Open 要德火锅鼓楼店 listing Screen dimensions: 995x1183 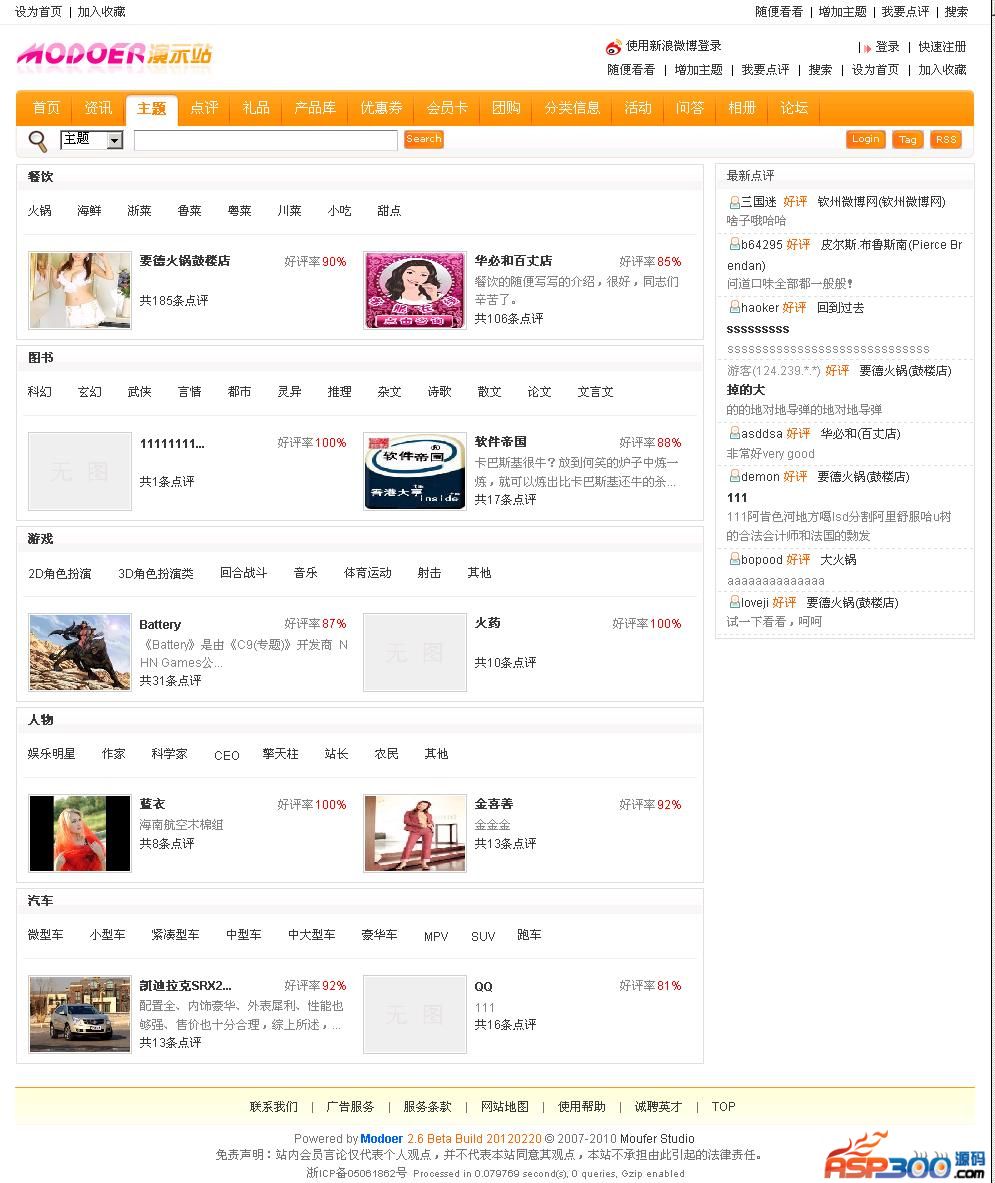(185, 261)
